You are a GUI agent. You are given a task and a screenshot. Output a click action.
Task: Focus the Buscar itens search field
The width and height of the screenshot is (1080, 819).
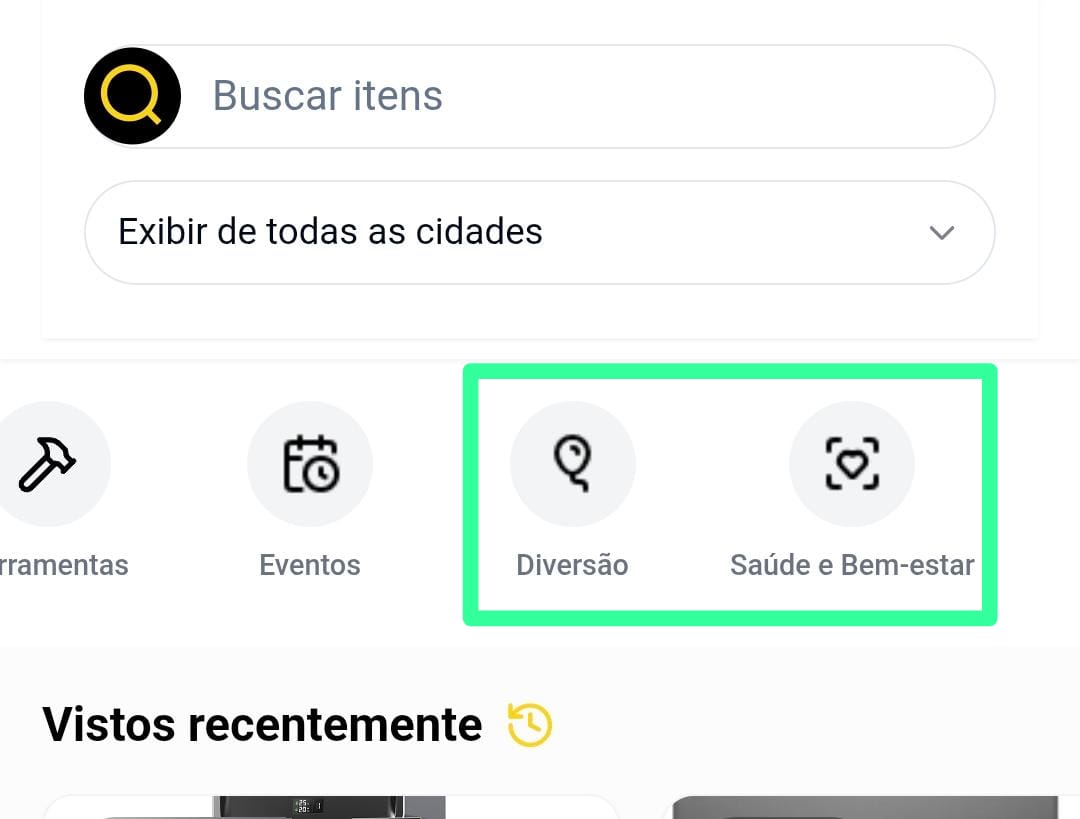(590, 96)
